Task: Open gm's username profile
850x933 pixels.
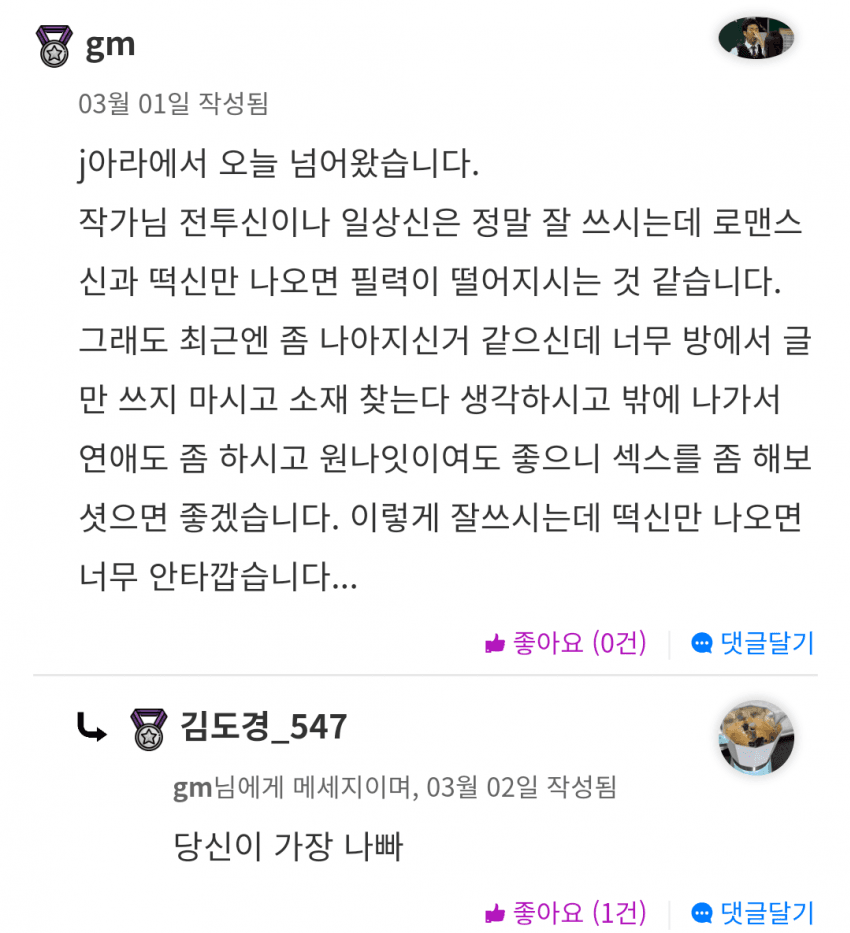Action: [x=110, y=45]
